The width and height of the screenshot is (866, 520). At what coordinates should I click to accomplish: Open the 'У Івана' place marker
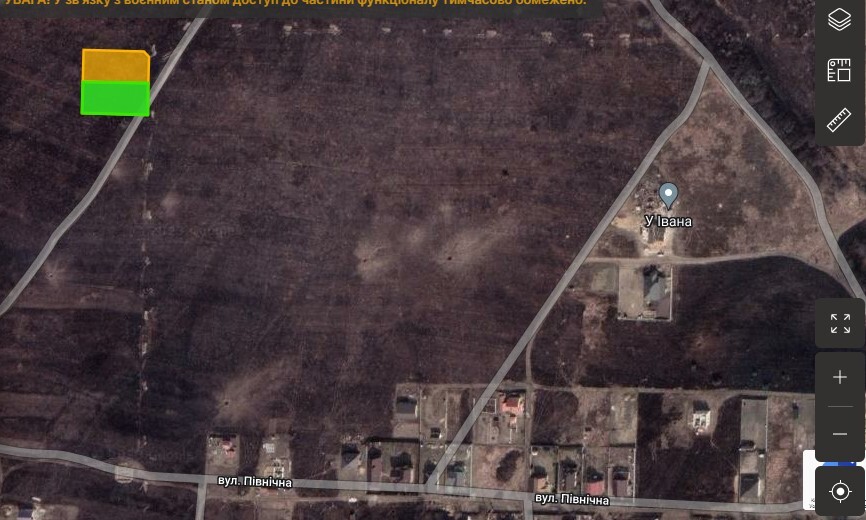(668, 195)
